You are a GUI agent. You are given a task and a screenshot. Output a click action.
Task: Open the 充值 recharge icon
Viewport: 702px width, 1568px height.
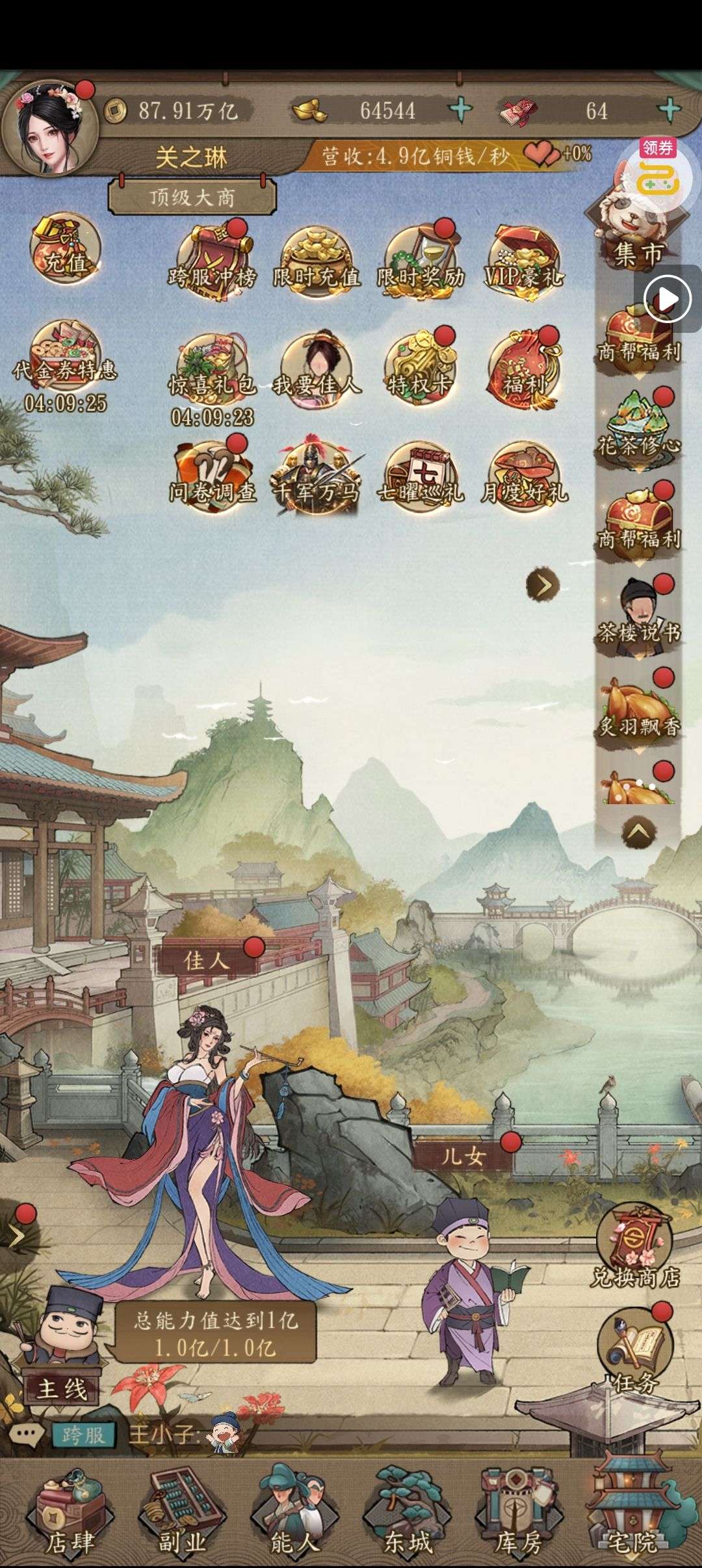point(65,250)
